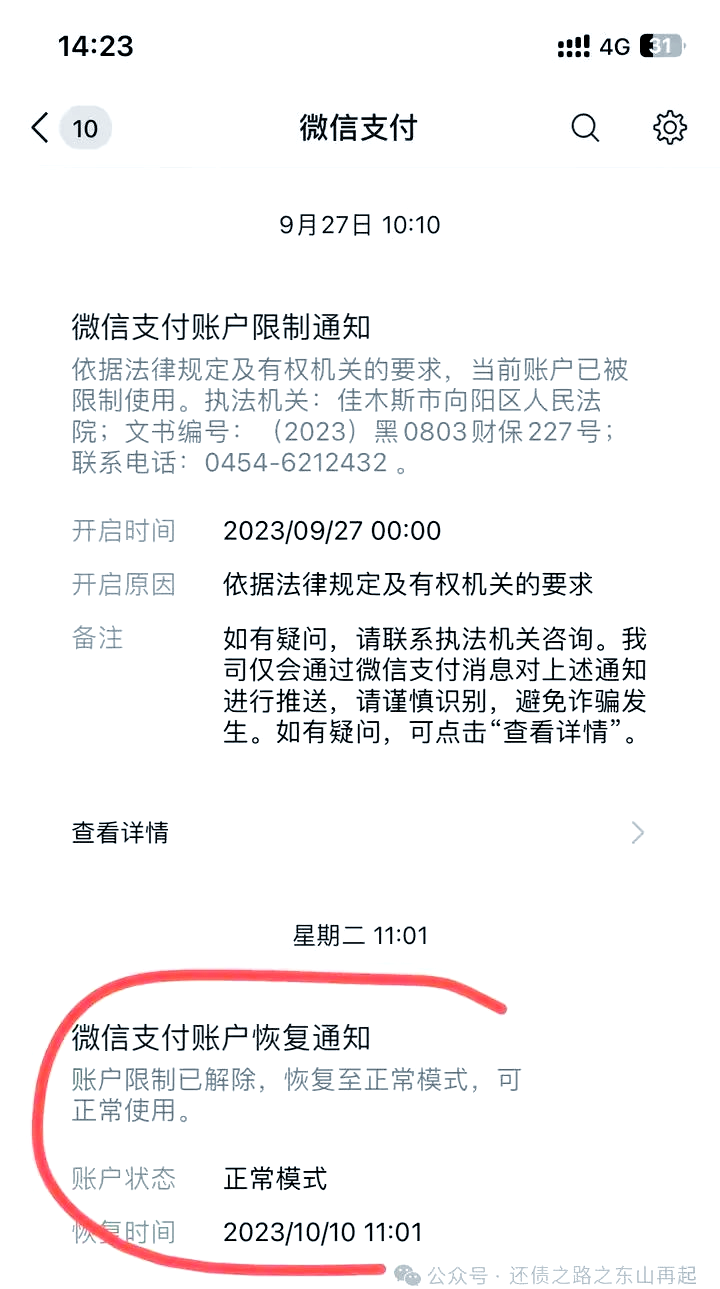Go back to the chat list
Image resolution: width=720 pixels, height=1289 pixels.
click(x=41, y=128)
